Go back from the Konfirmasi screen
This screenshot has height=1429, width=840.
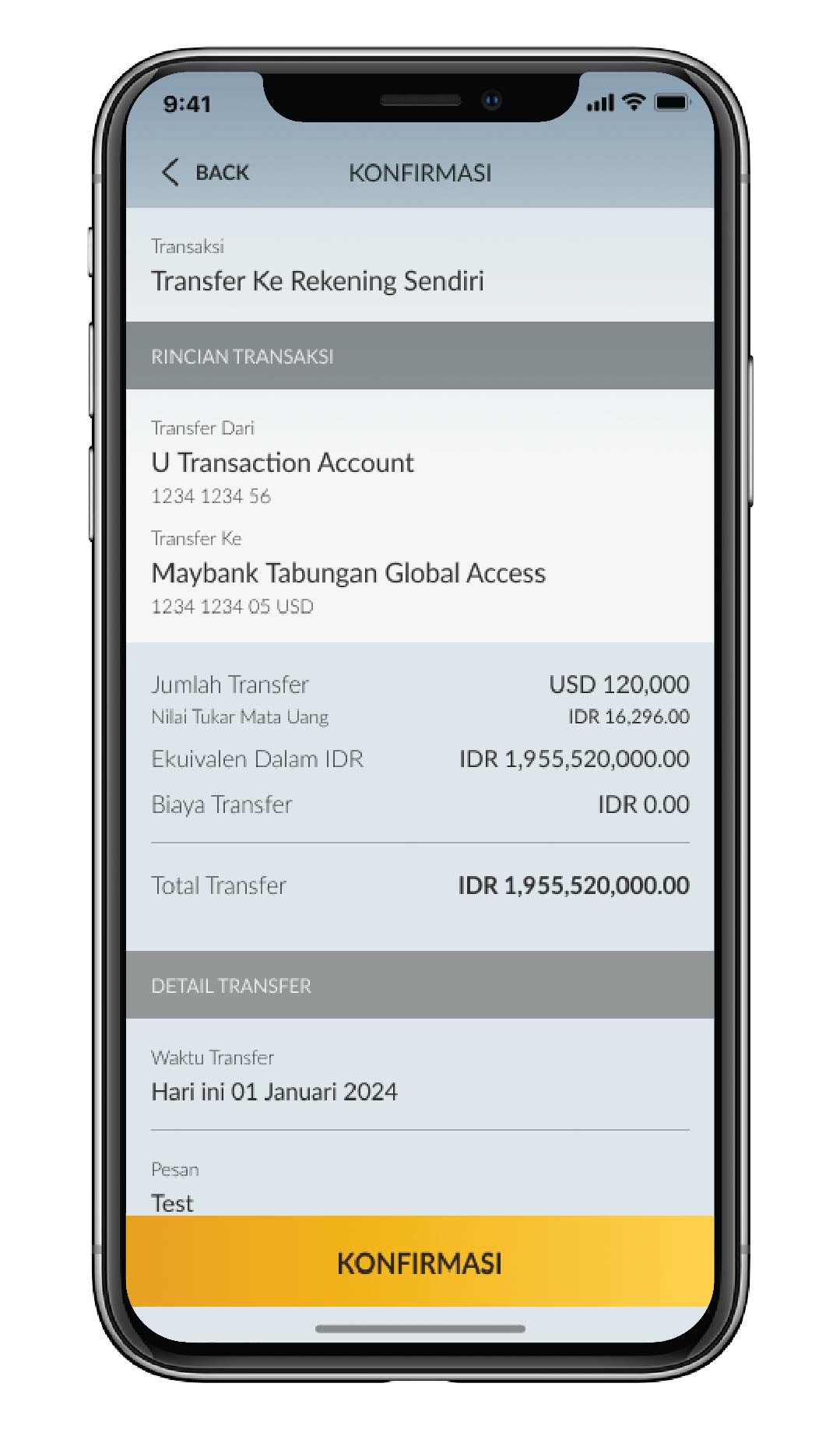pos(206,172)
